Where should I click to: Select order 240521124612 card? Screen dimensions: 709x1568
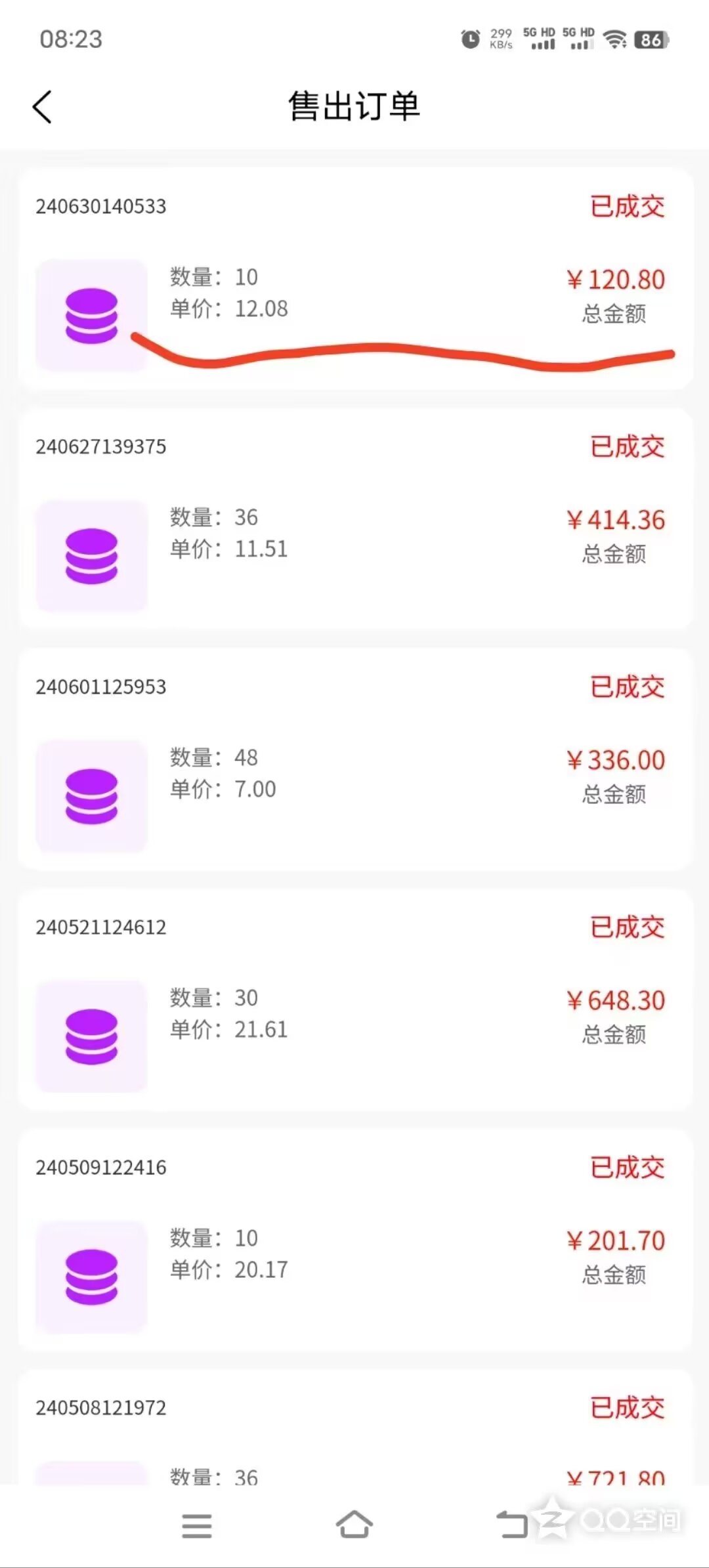[x=354, y=1000]
